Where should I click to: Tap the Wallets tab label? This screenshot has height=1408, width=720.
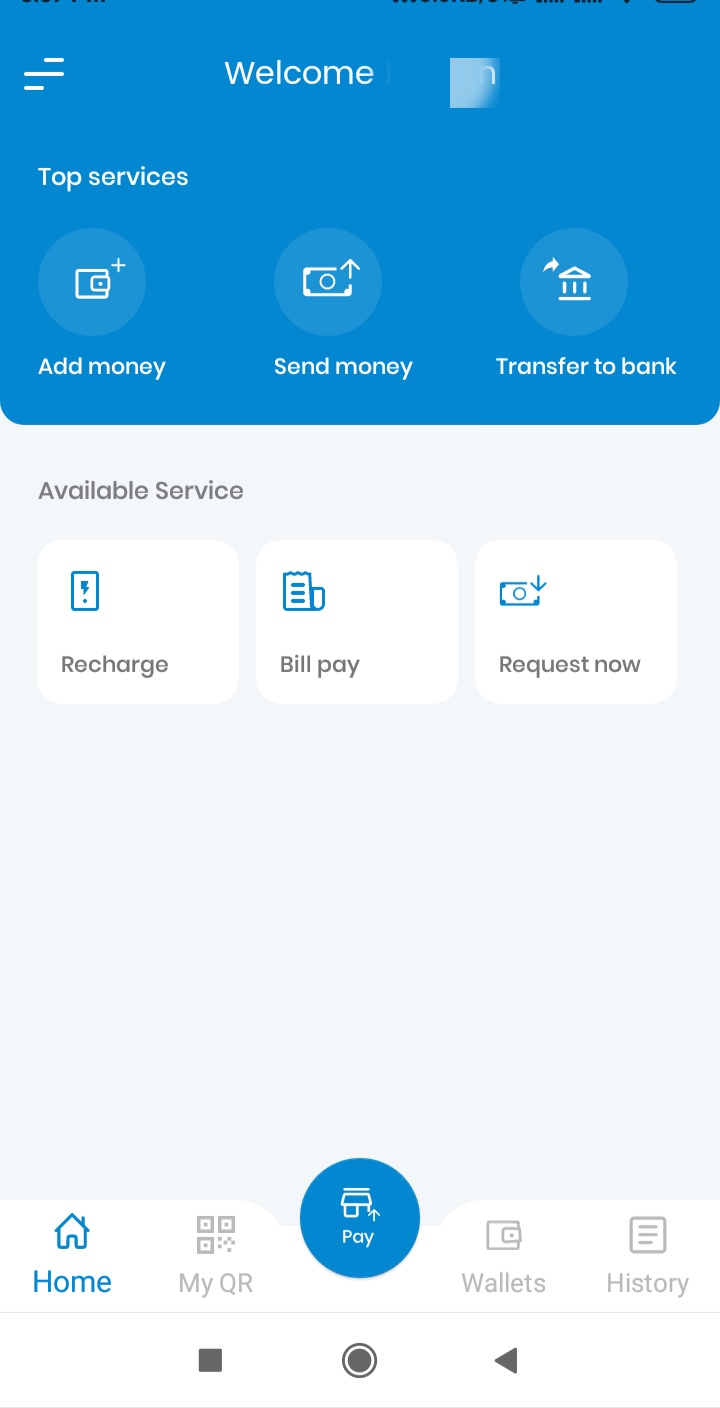coord(503,1283)
